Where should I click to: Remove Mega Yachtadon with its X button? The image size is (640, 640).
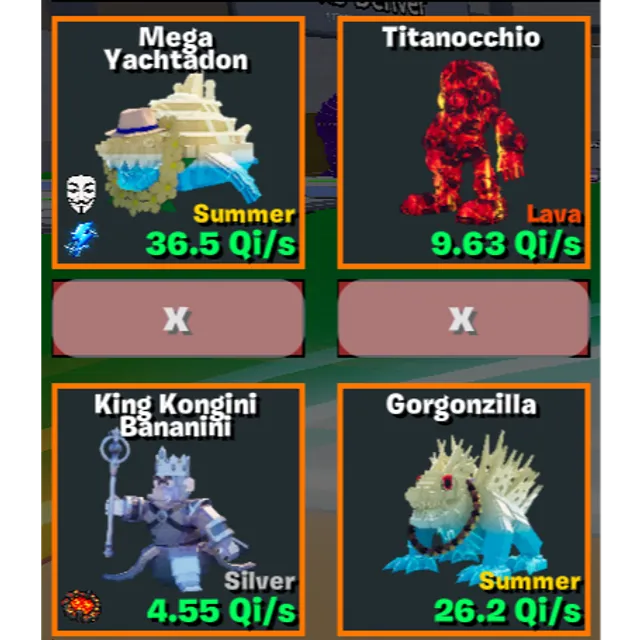coord(178,318)
